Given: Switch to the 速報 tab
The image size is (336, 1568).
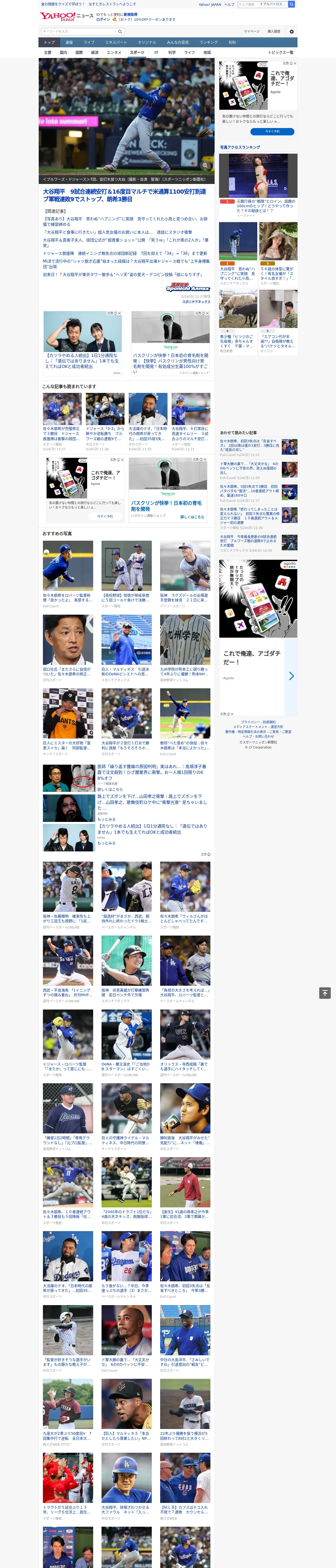Looking at the screenshot, I should pyautogui.click(x=69, y=43).
